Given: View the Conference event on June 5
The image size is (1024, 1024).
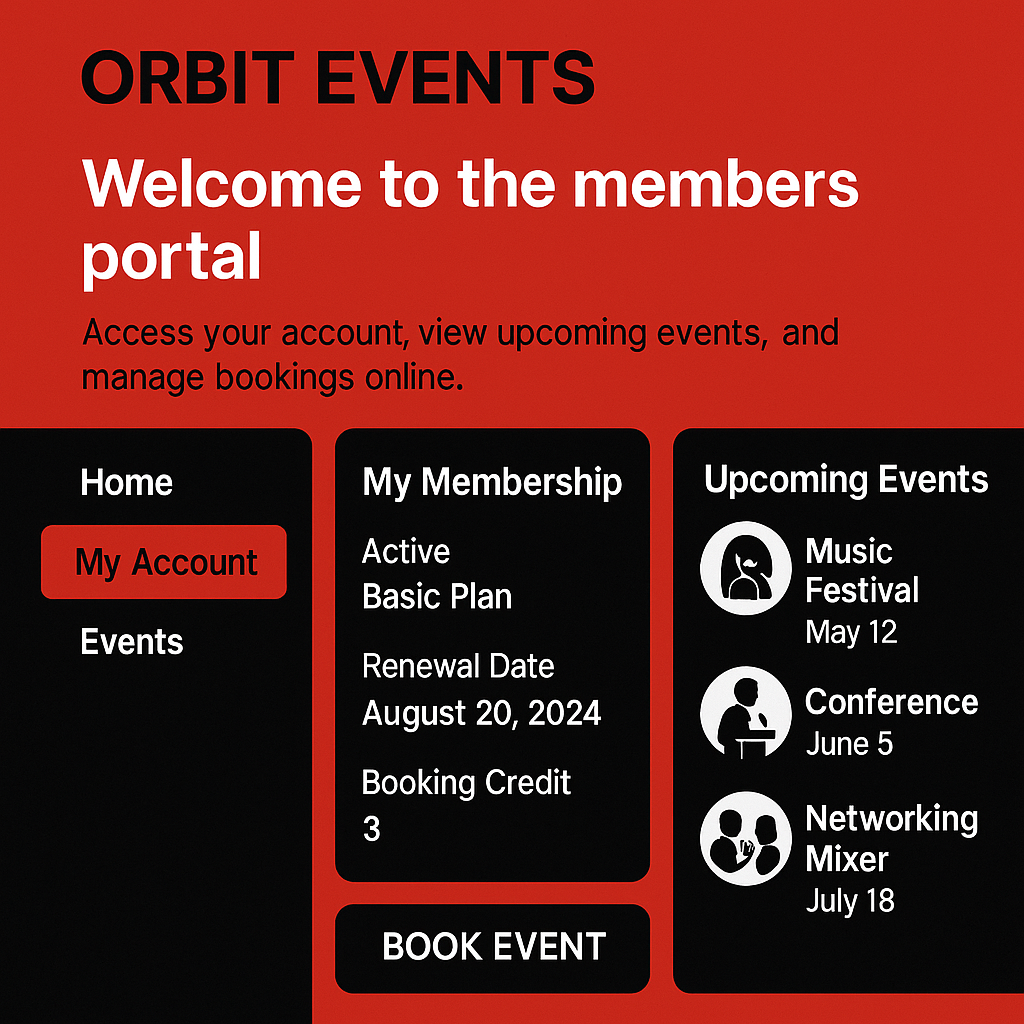Looking at the screenshot, I should [x=890, y=703].
